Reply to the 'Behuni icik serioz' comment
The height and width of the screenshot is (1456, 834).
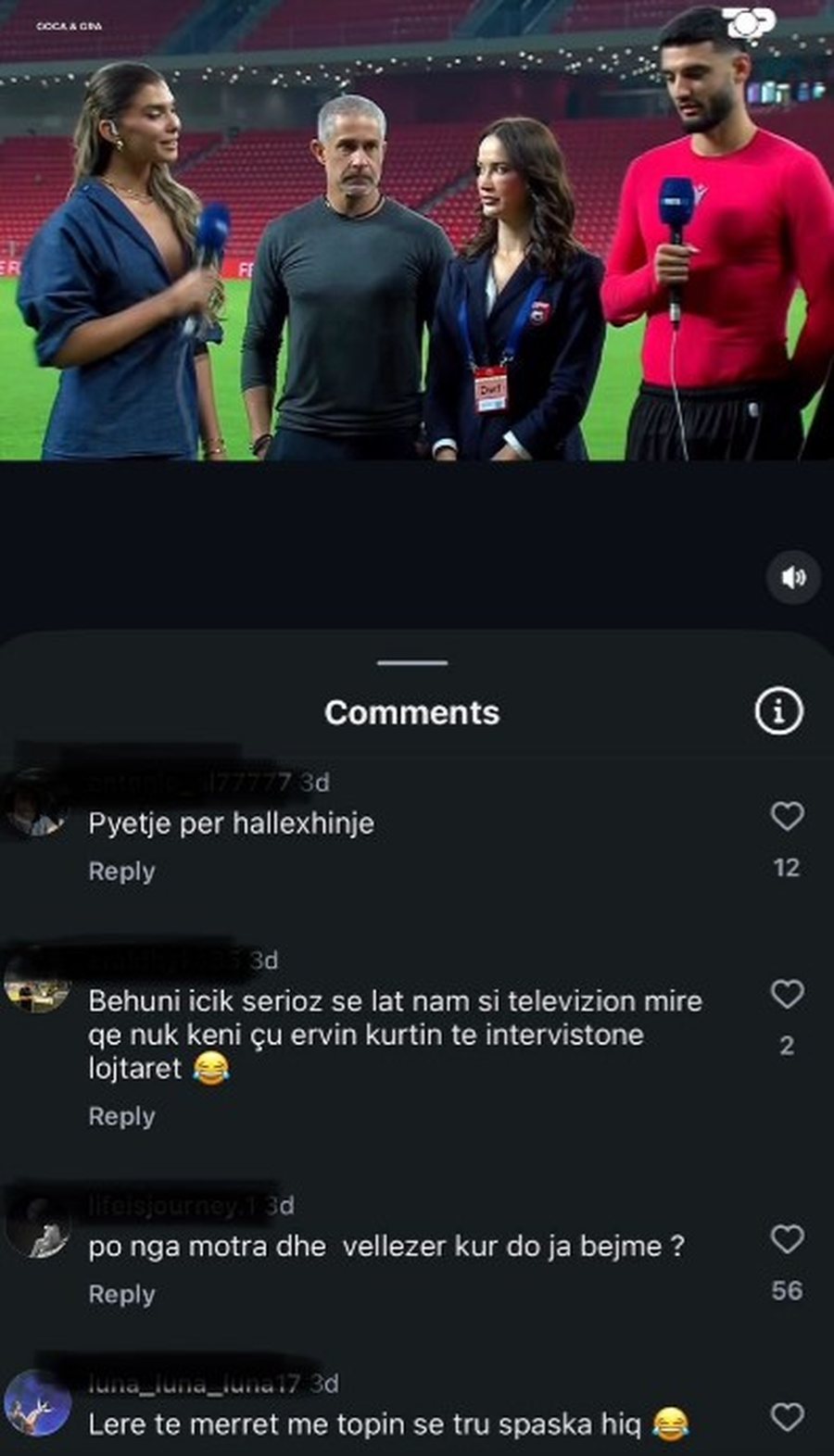coord(121,1116)
